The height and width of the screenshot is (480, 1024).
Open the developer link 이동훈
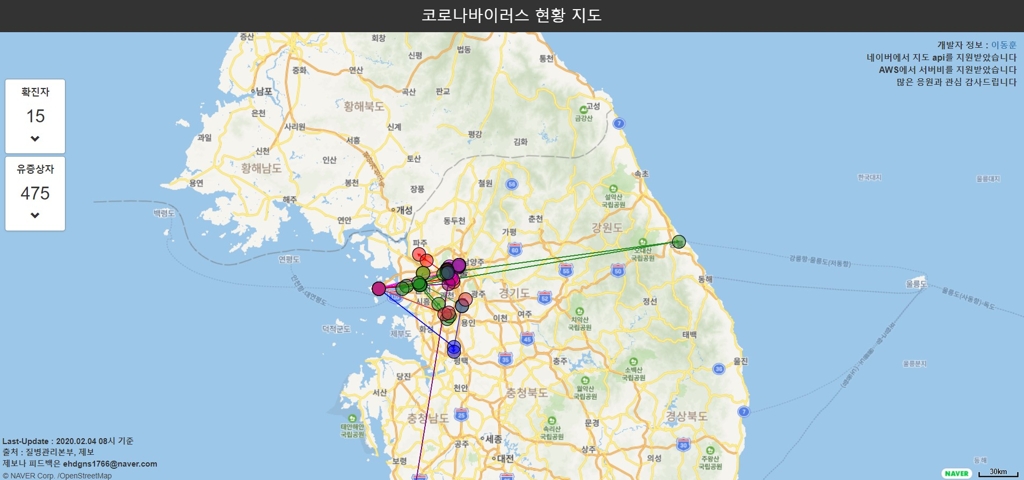pyautogui.click(x=1003, y=45)
